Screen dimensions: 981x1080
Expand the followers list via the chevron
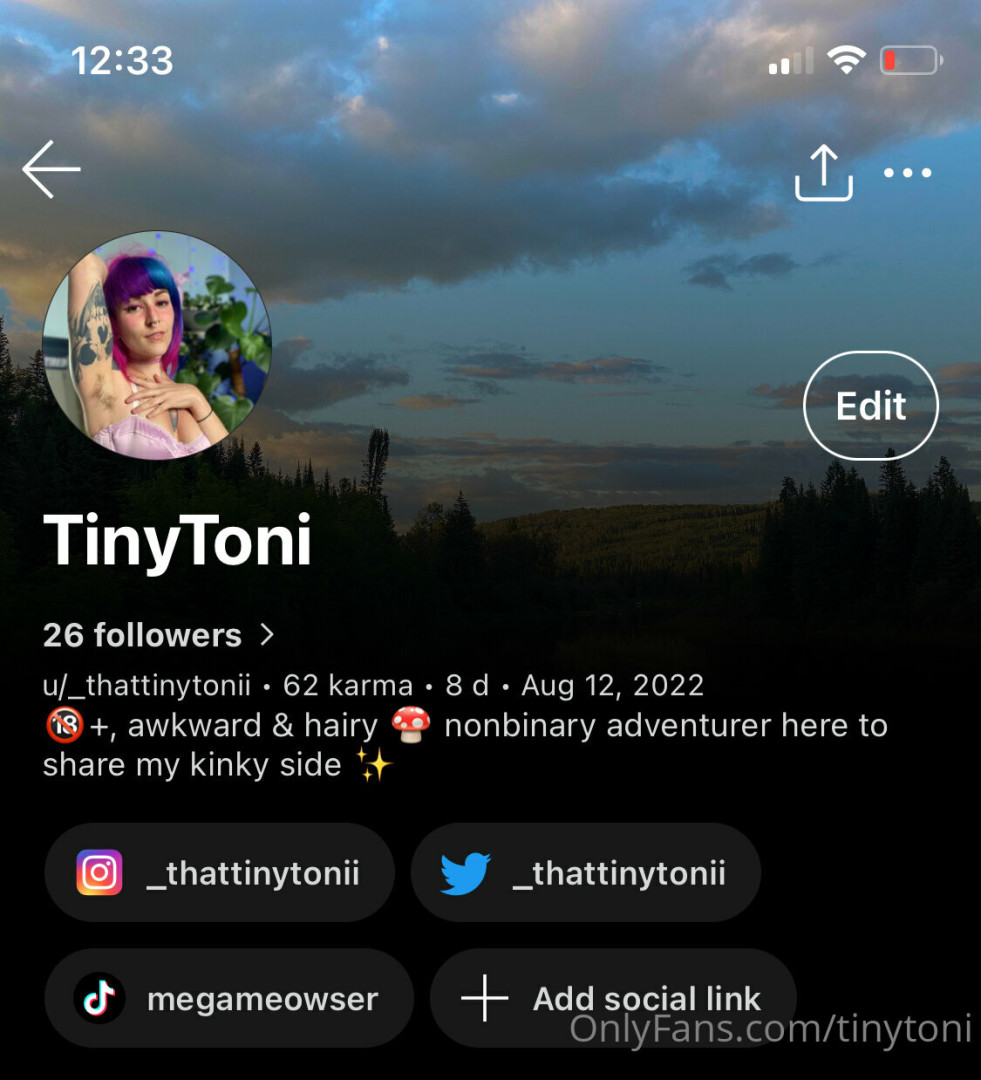(x=267, y=634)
